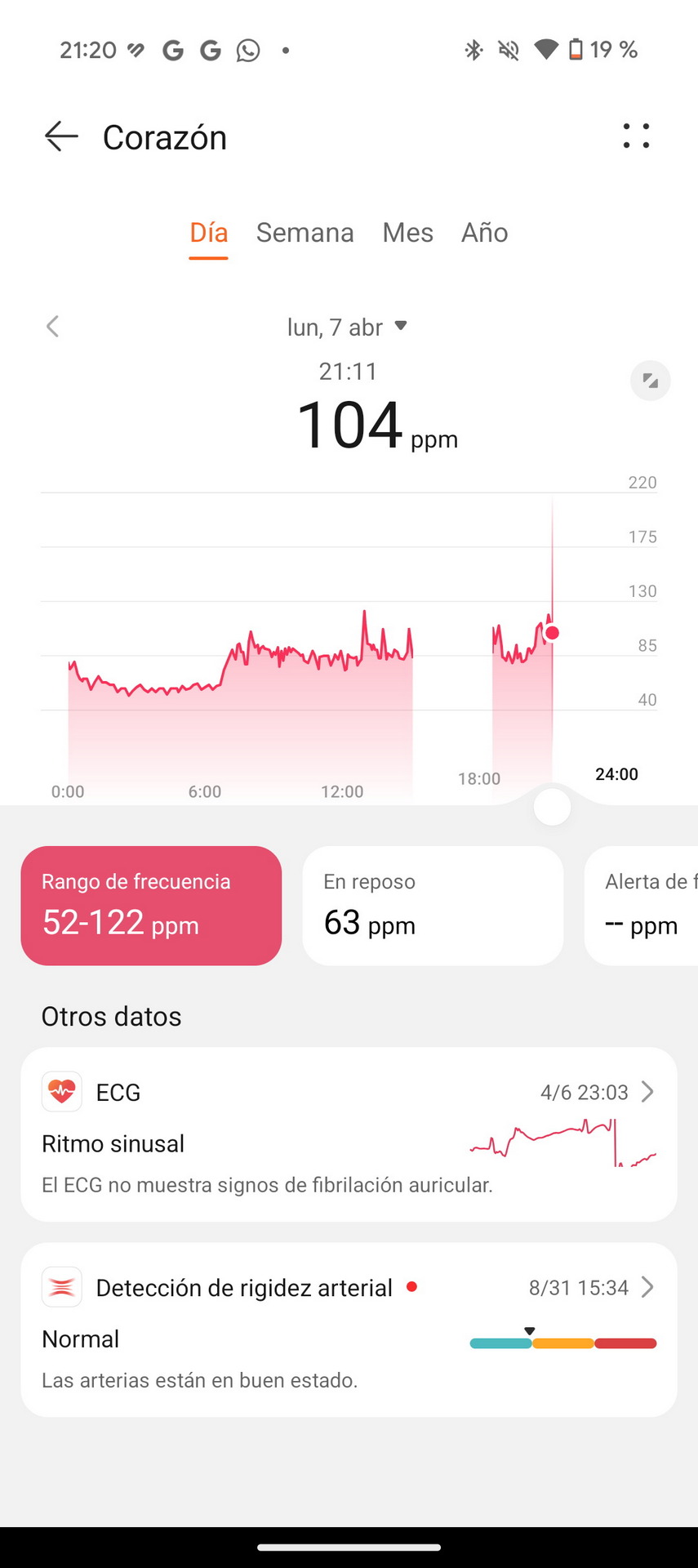The height and width of the screenshot is (1568, 698).
Task: Select the En reposo card
Action: [x=433, y=906]
